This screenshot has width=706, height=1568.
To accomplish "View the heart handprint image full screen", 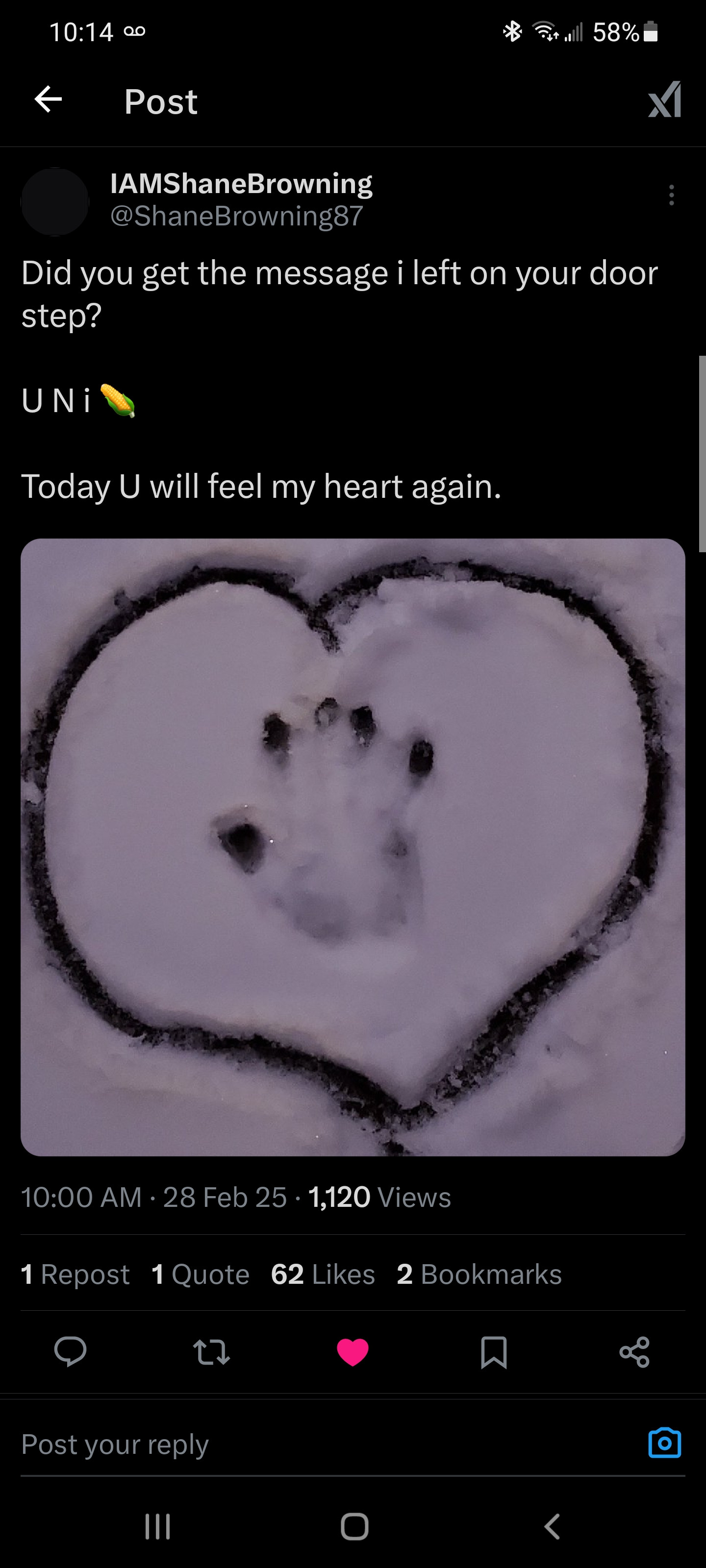I will point(353,847).
